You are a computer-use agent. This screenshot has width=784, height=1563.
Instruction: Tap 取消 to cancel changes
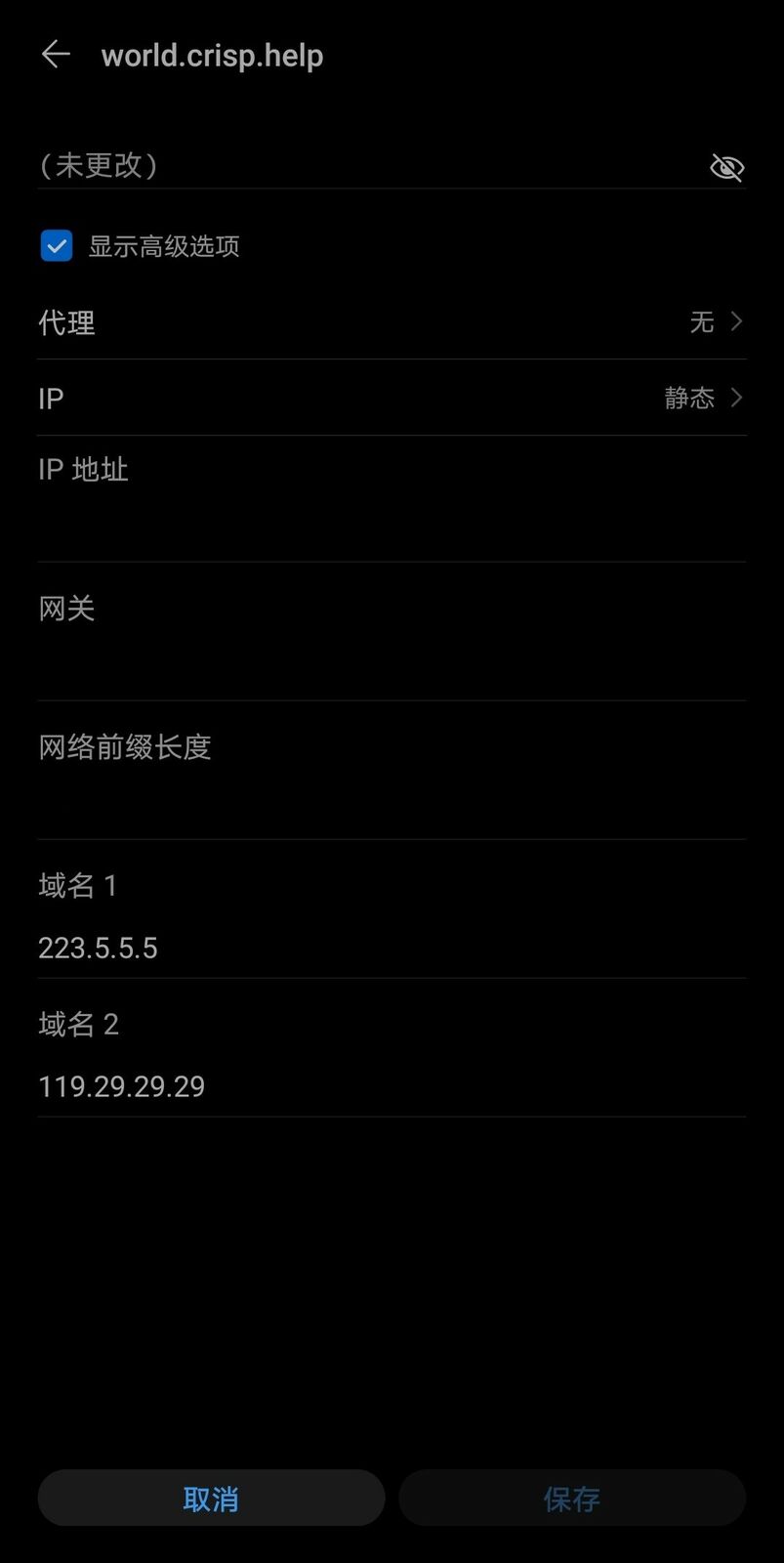(x=211, y=1499)
